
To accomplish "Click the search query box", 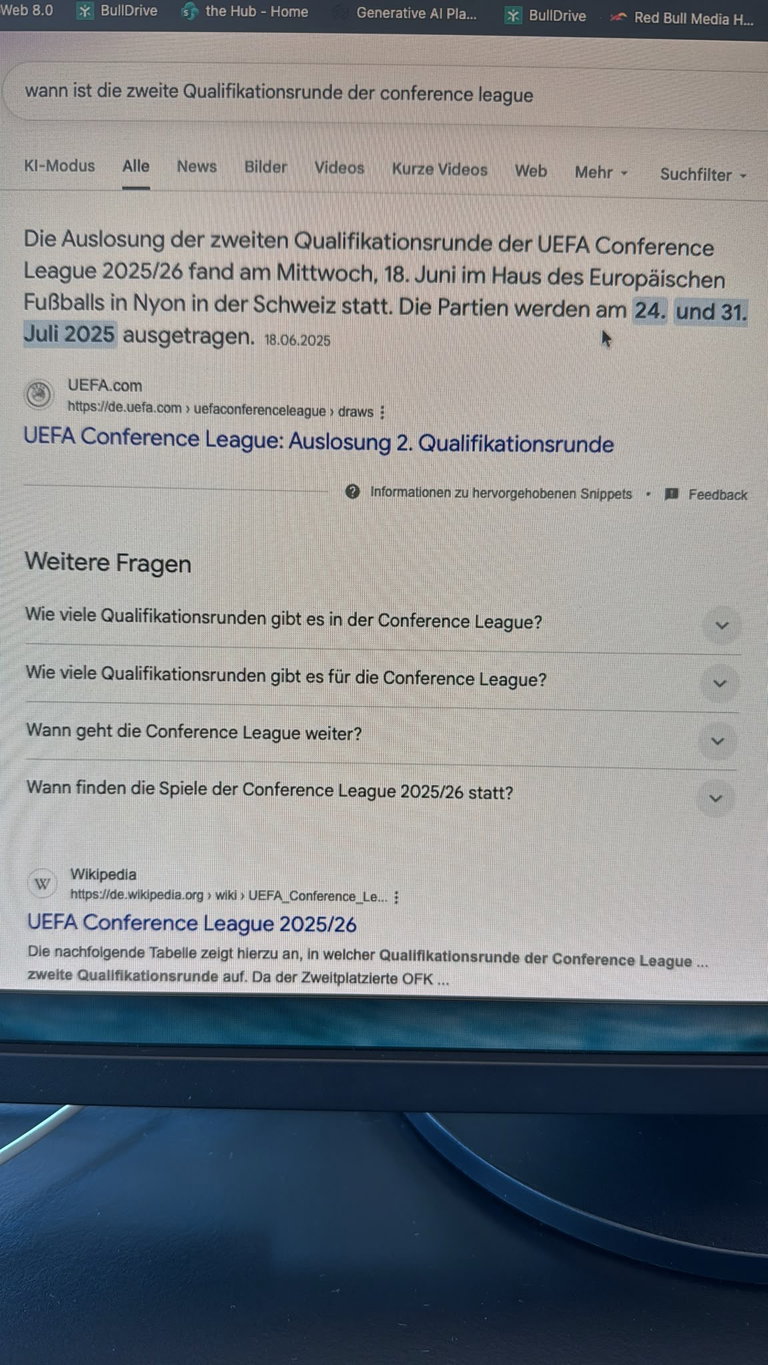I will click(x=384, y=95).
